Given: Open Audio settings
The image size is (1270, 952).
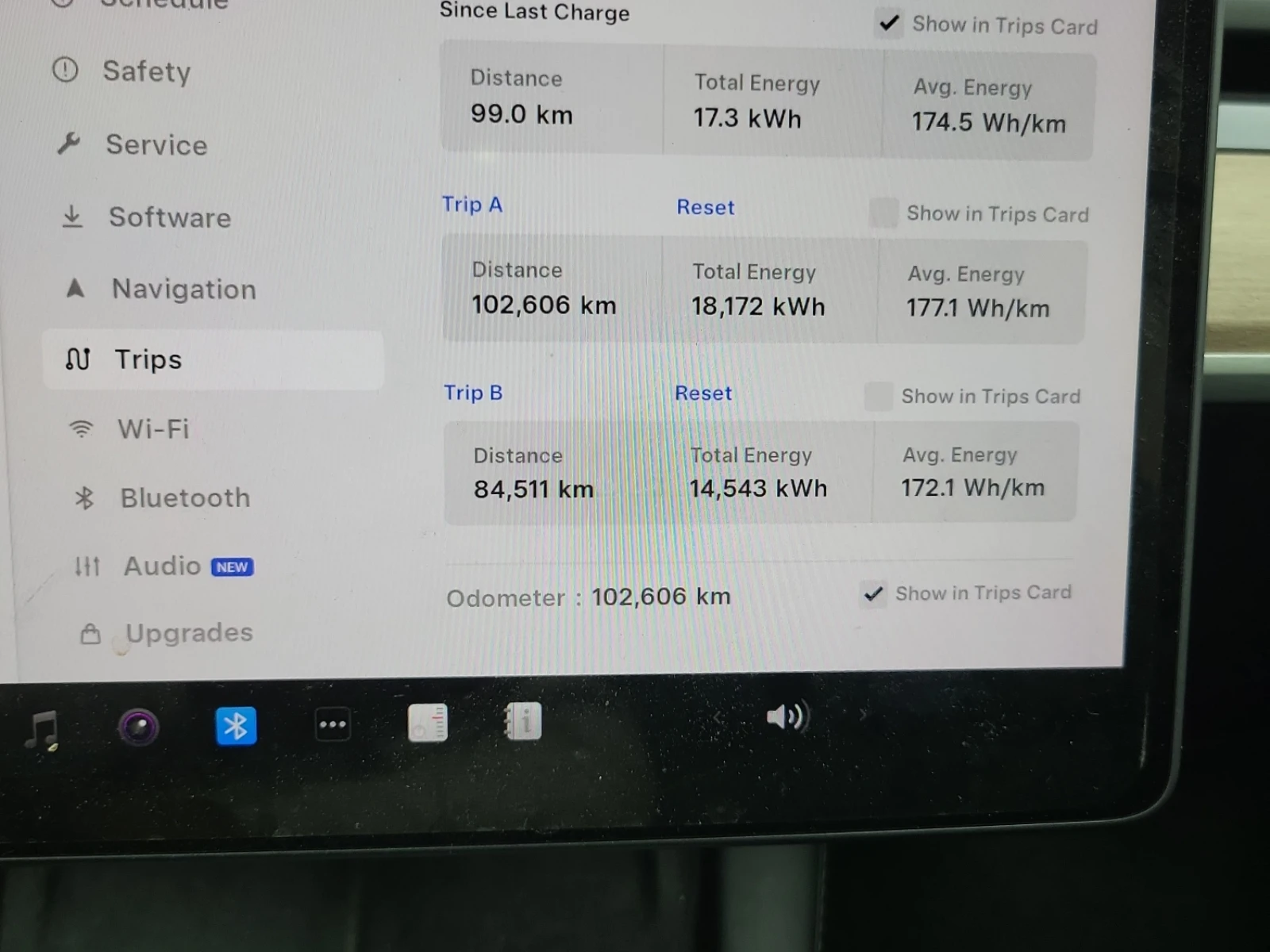Looking at the screenshot, I should click(x=162, y=566).
